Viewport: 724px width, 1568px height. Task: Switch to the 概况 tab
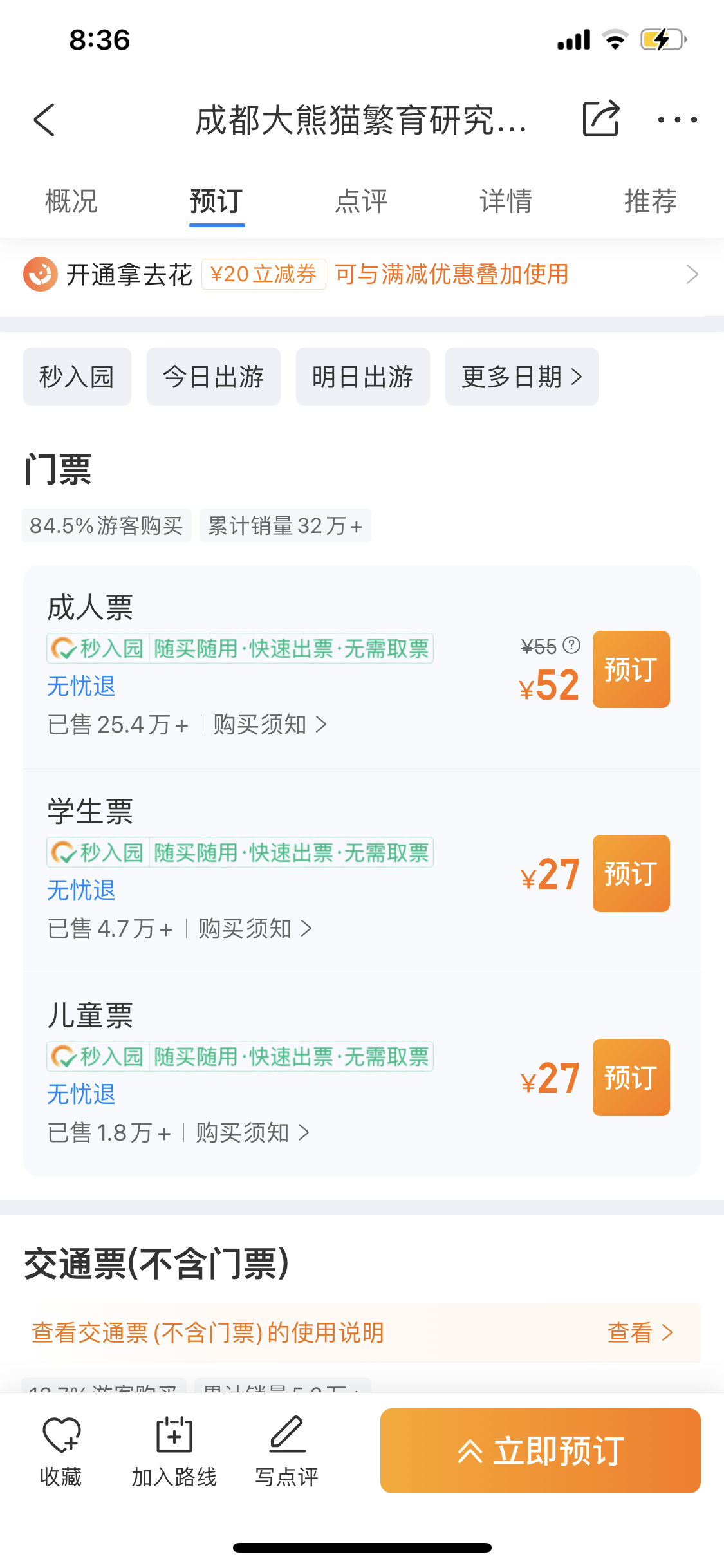click(71, 201)
